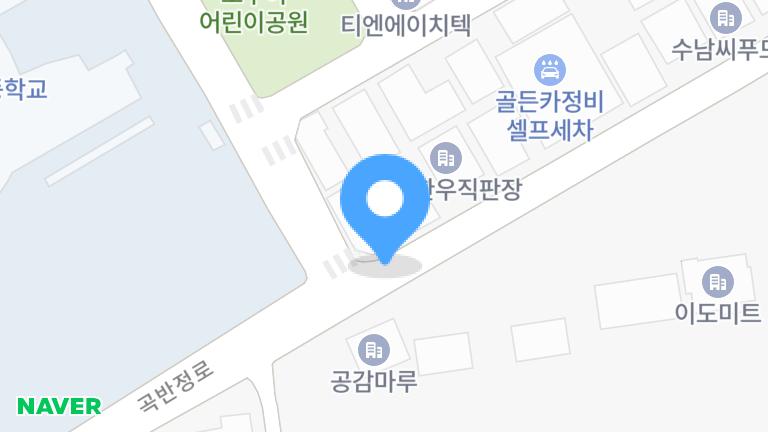The image size is (768, 432).
Task: Open the 이도미트 place marker
Action: [x=717, y=282]
